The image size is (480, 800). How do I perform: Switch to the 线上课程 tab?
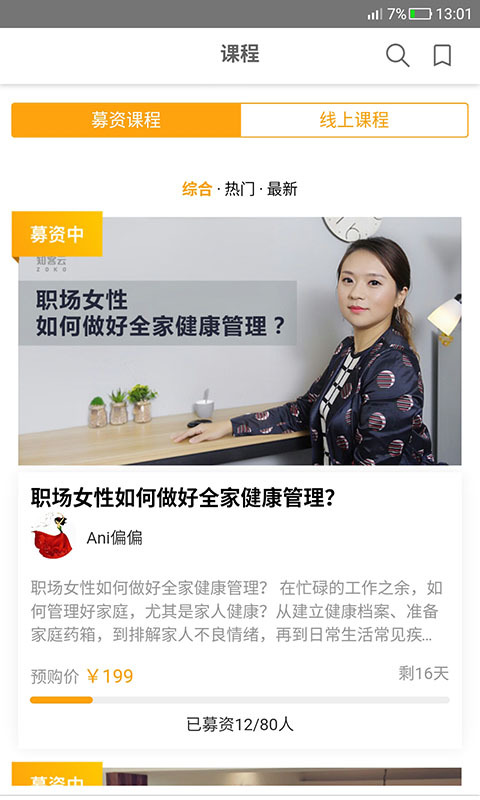(354, 120)
